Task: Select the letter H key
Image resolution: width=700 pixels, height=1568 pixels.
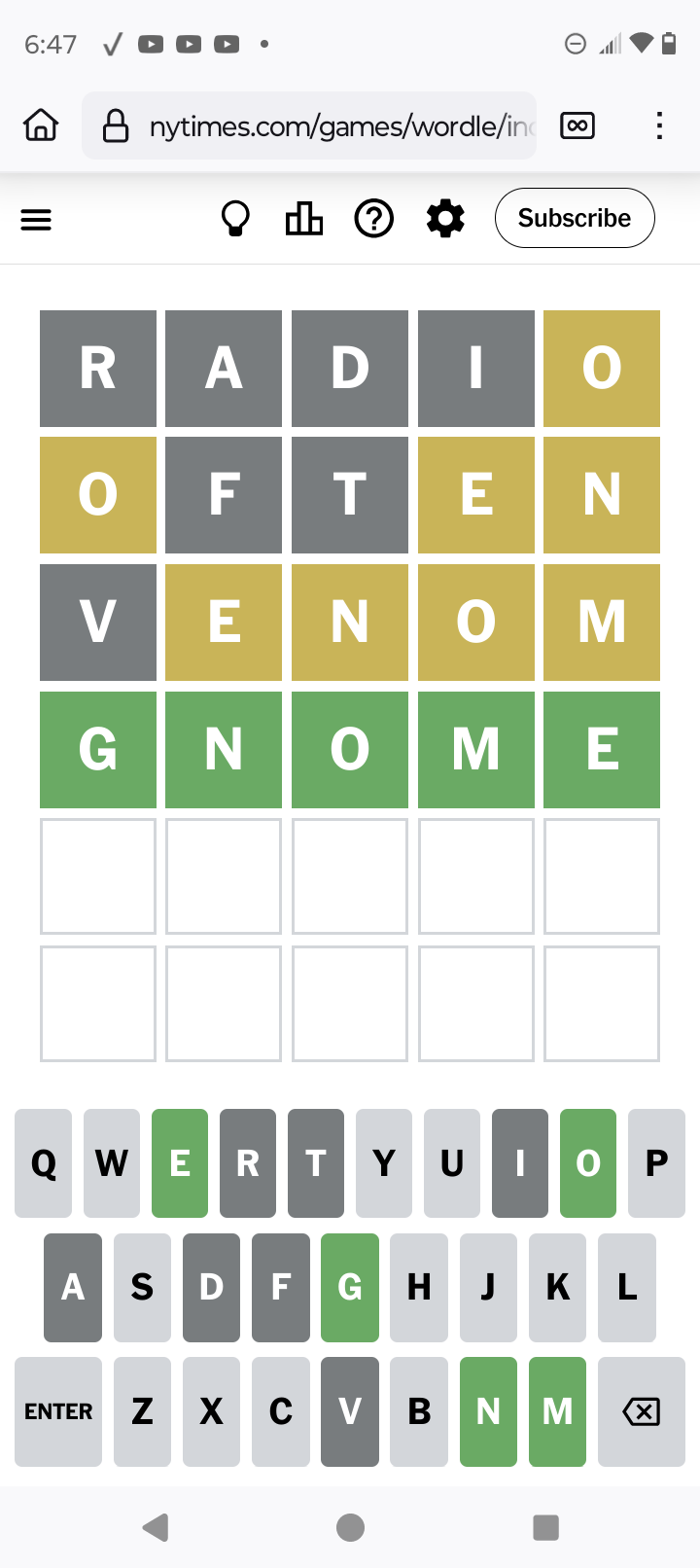Action: [419, 1287]
